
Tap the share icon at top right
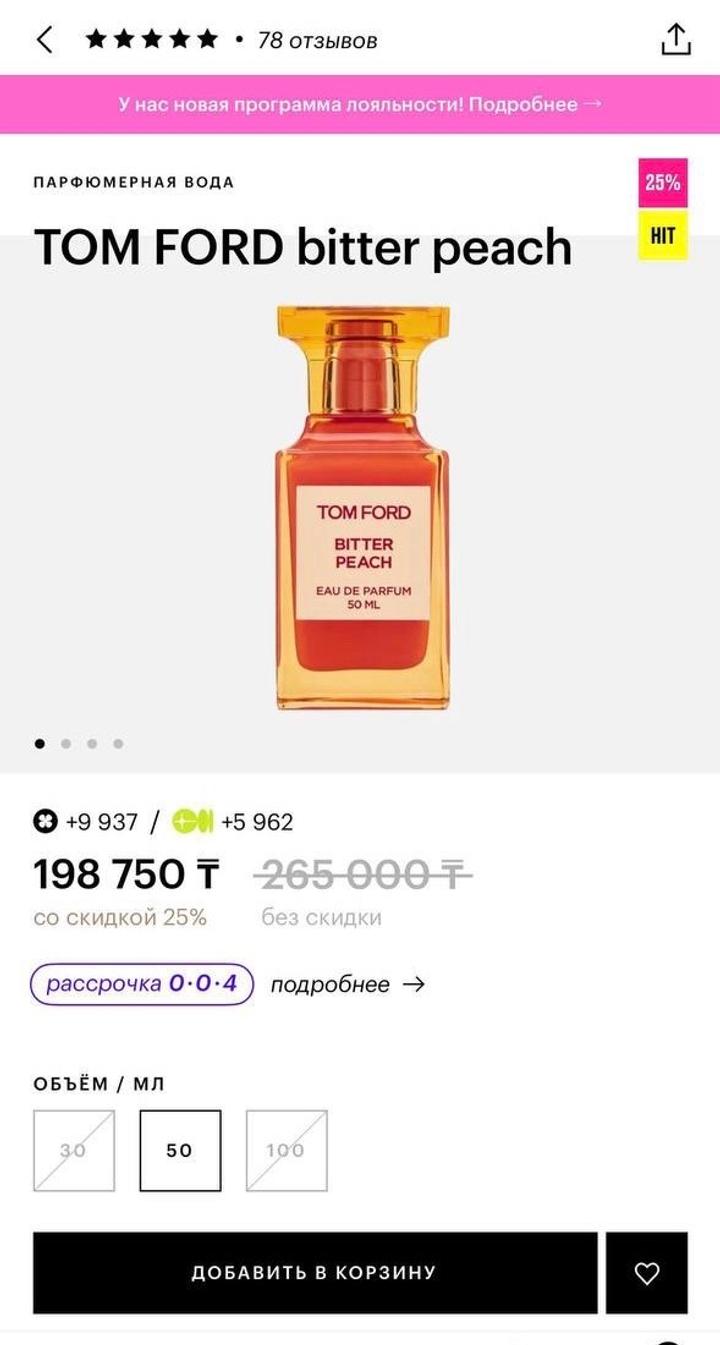pyautogui.click(x=677, y=38)
